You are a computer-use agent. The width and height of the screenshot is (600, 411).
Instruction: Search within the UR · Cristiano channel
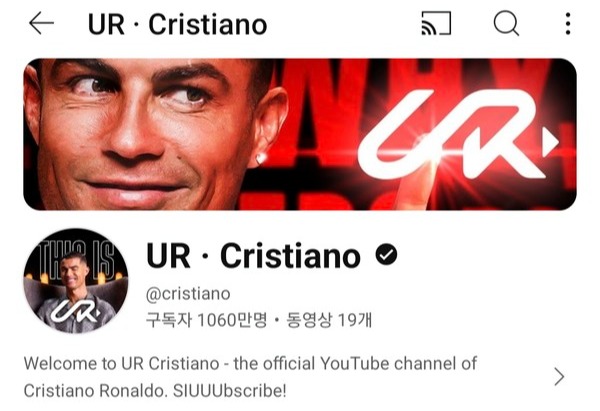(x=506, y=24)
